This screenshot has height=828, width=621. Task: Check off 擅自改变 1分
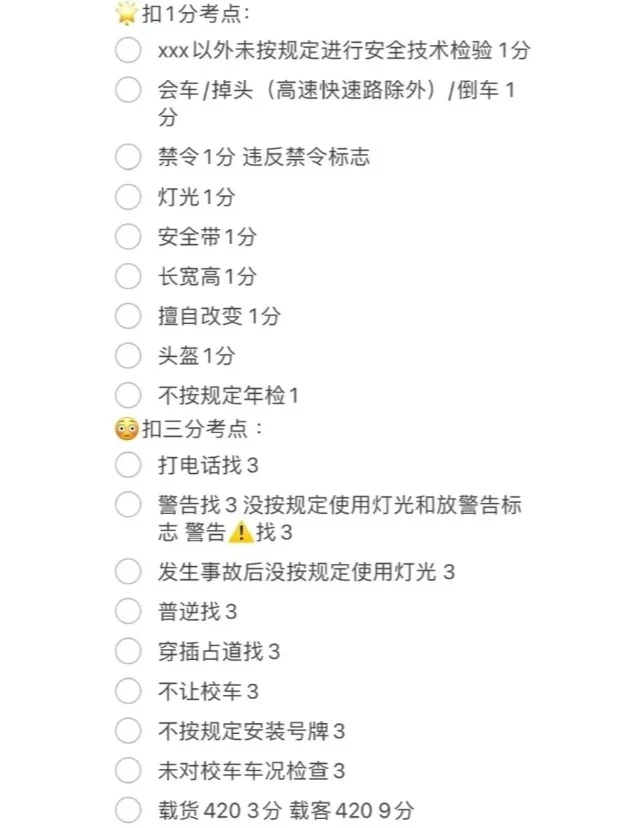(128, 316)
